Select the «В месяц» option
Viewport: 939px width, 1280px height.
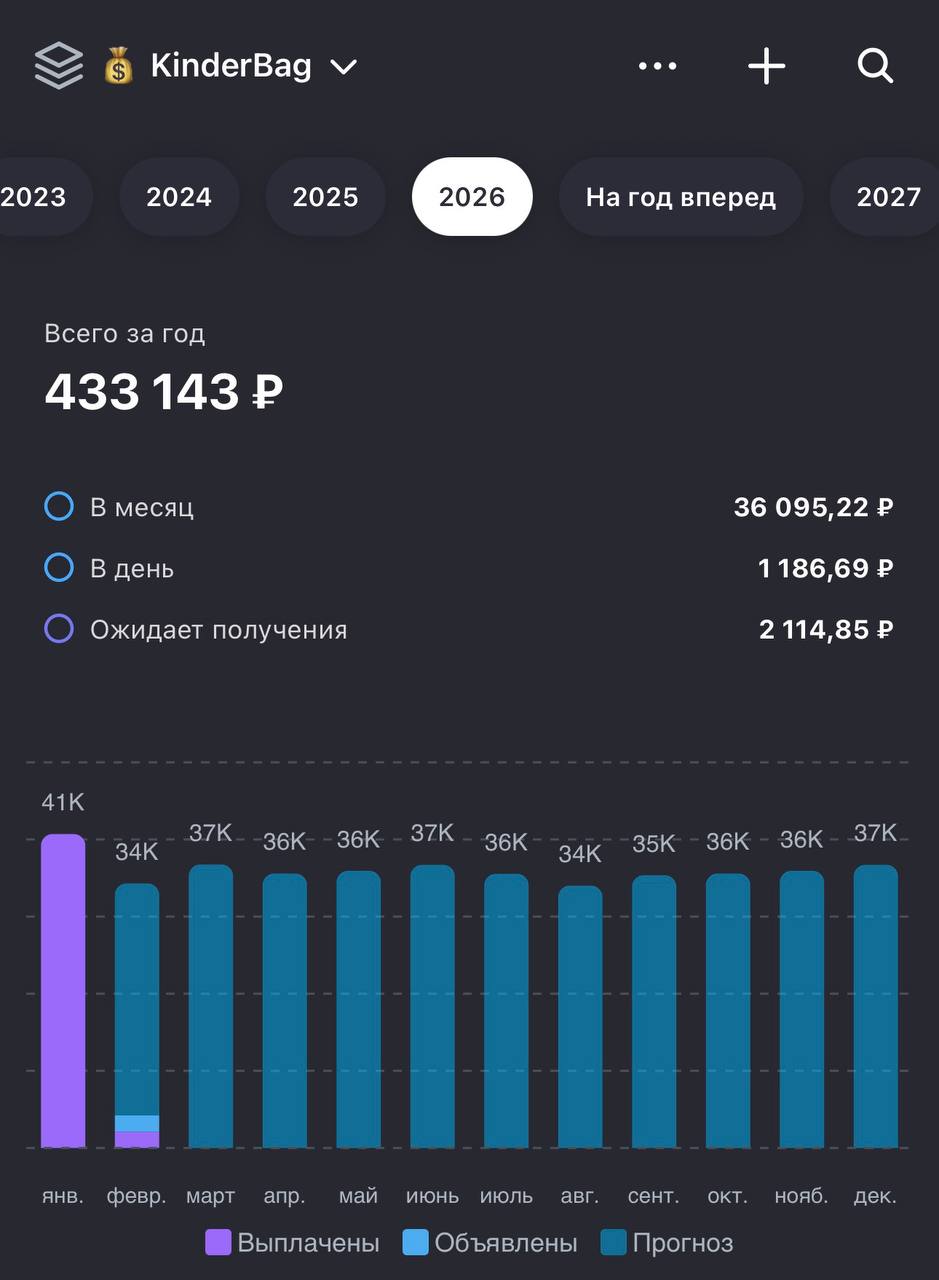60,507
